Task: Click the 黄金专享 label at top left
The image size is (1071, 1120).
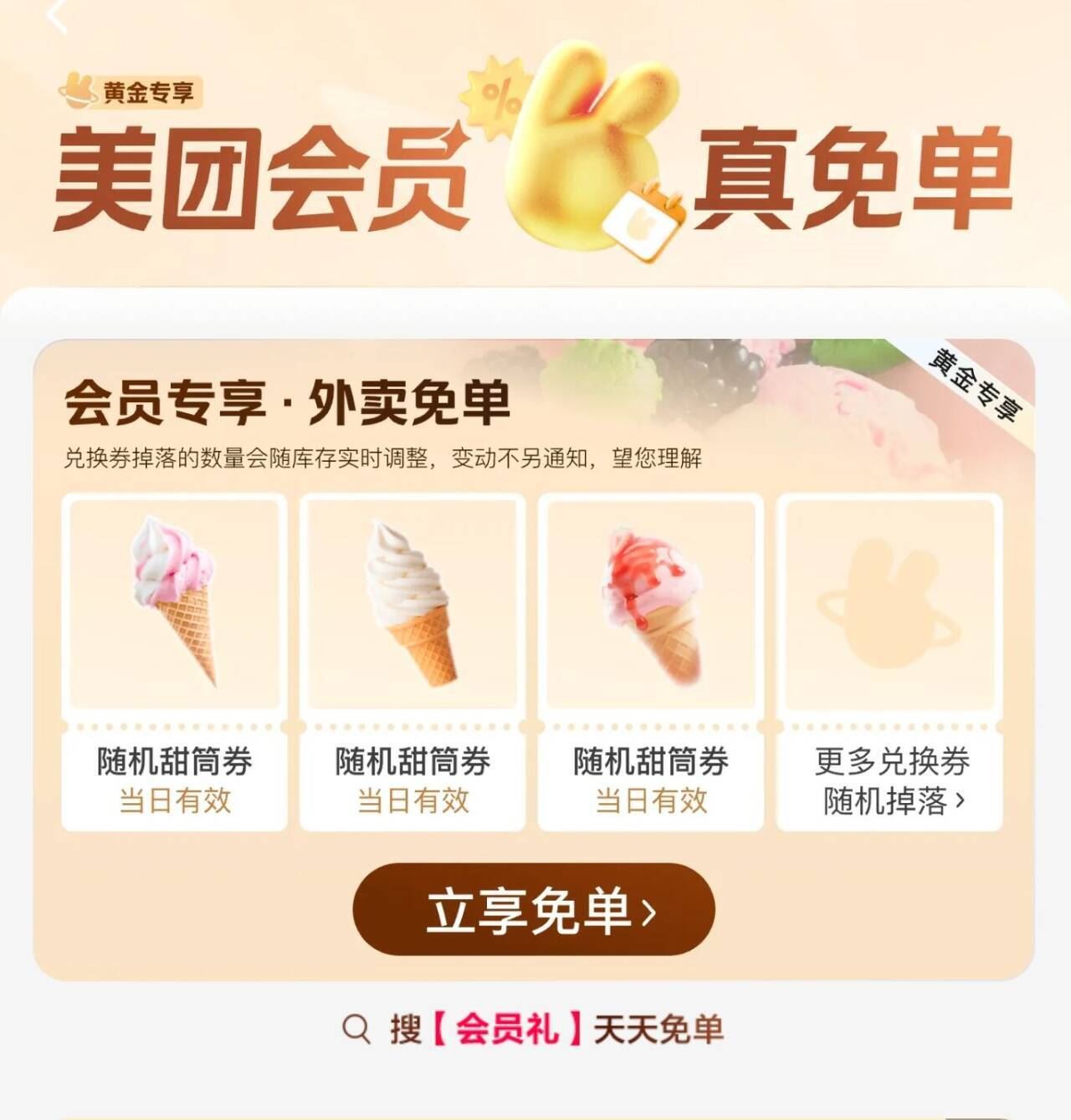Action: click(134, 94)
